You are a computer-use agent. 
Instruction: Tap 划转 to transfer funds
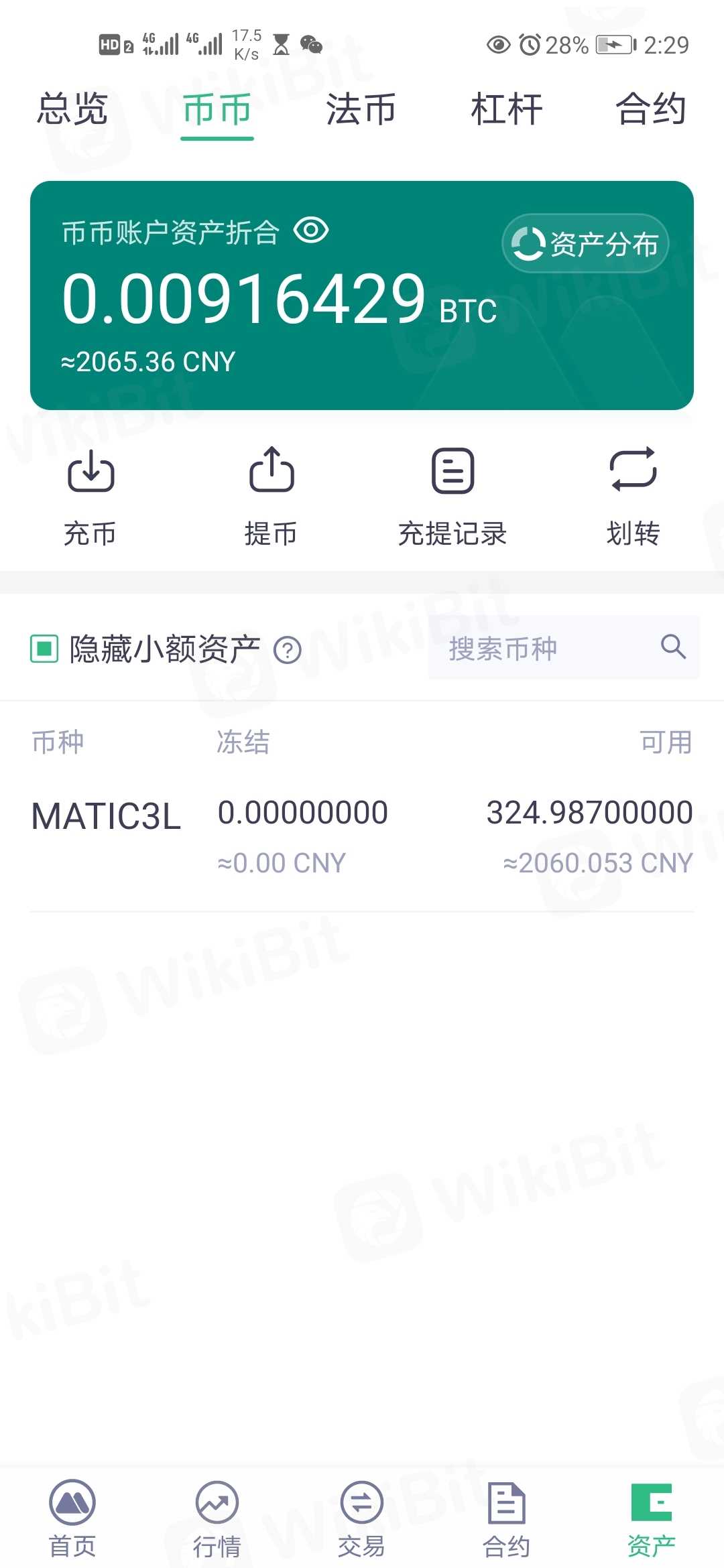click(633, 496)
